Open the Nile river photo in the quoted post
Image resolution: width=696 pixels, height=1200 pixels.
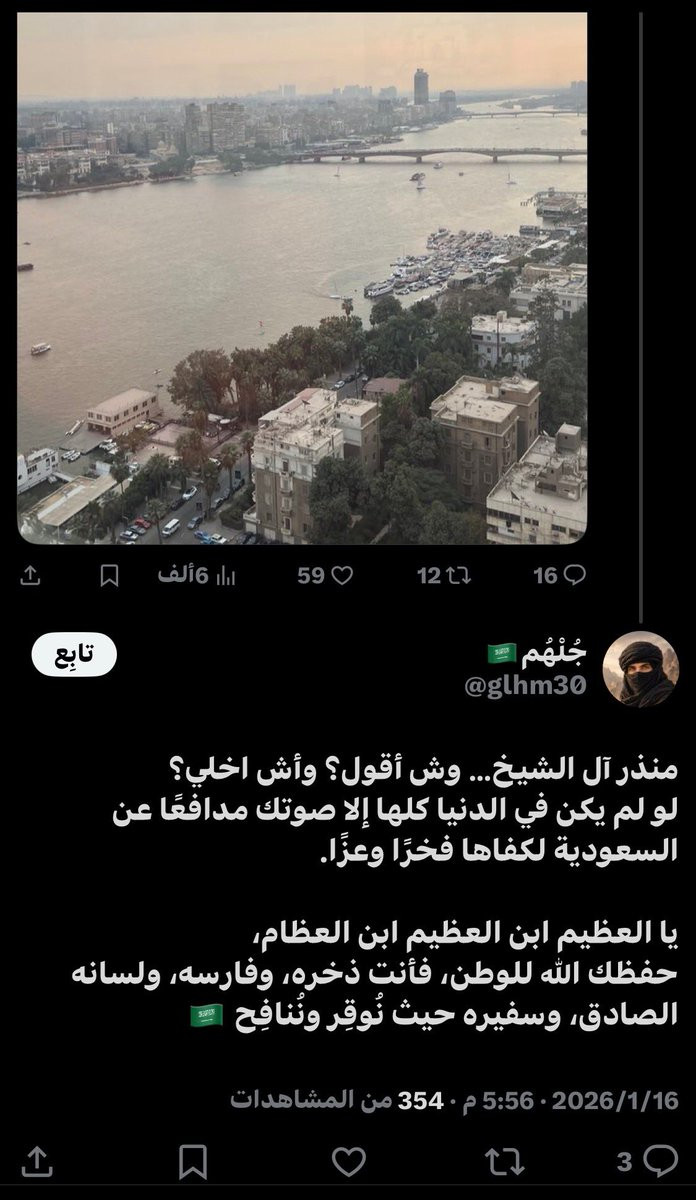click(x=301, y=278)
